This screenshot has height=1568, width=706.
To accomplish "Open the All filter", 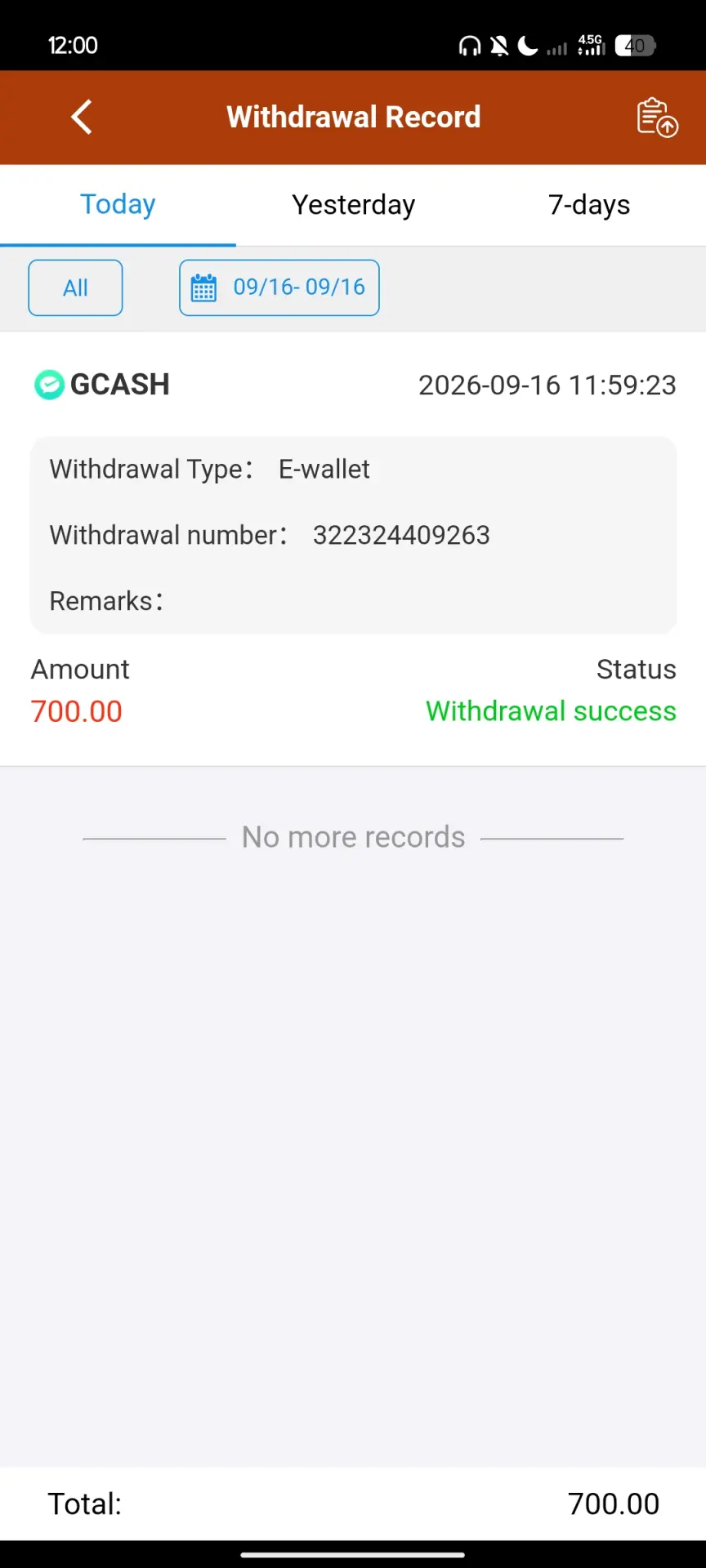I will (x=75, y=287).
